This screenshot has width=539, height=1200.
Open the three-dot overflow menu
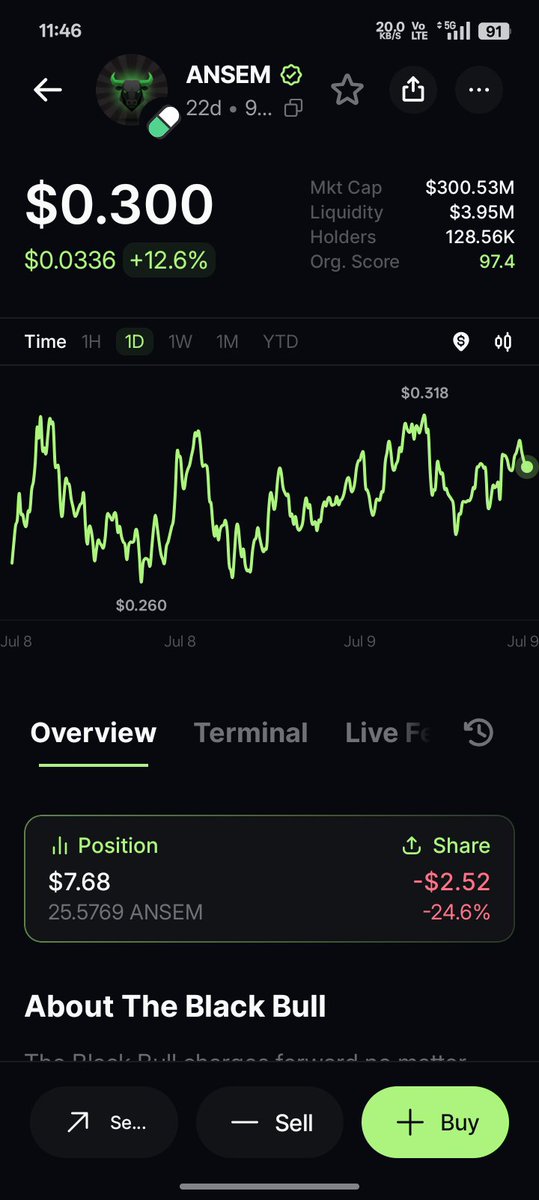479,90
